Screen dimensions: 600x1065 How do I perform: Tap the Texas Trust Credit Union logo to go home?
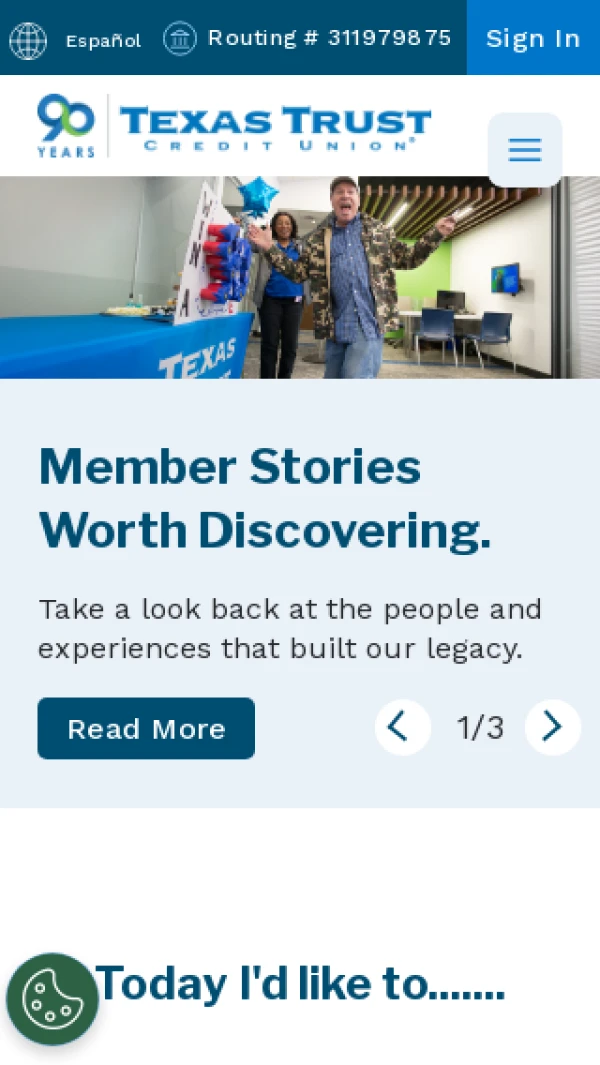[x=234, y=126]
